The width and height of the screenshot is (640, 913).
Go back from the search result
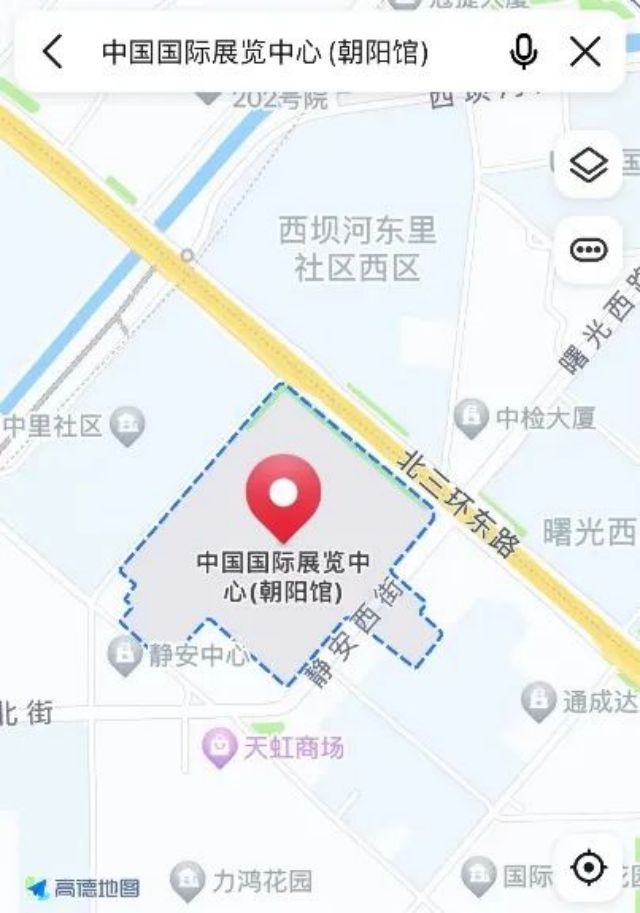[53, 52]
